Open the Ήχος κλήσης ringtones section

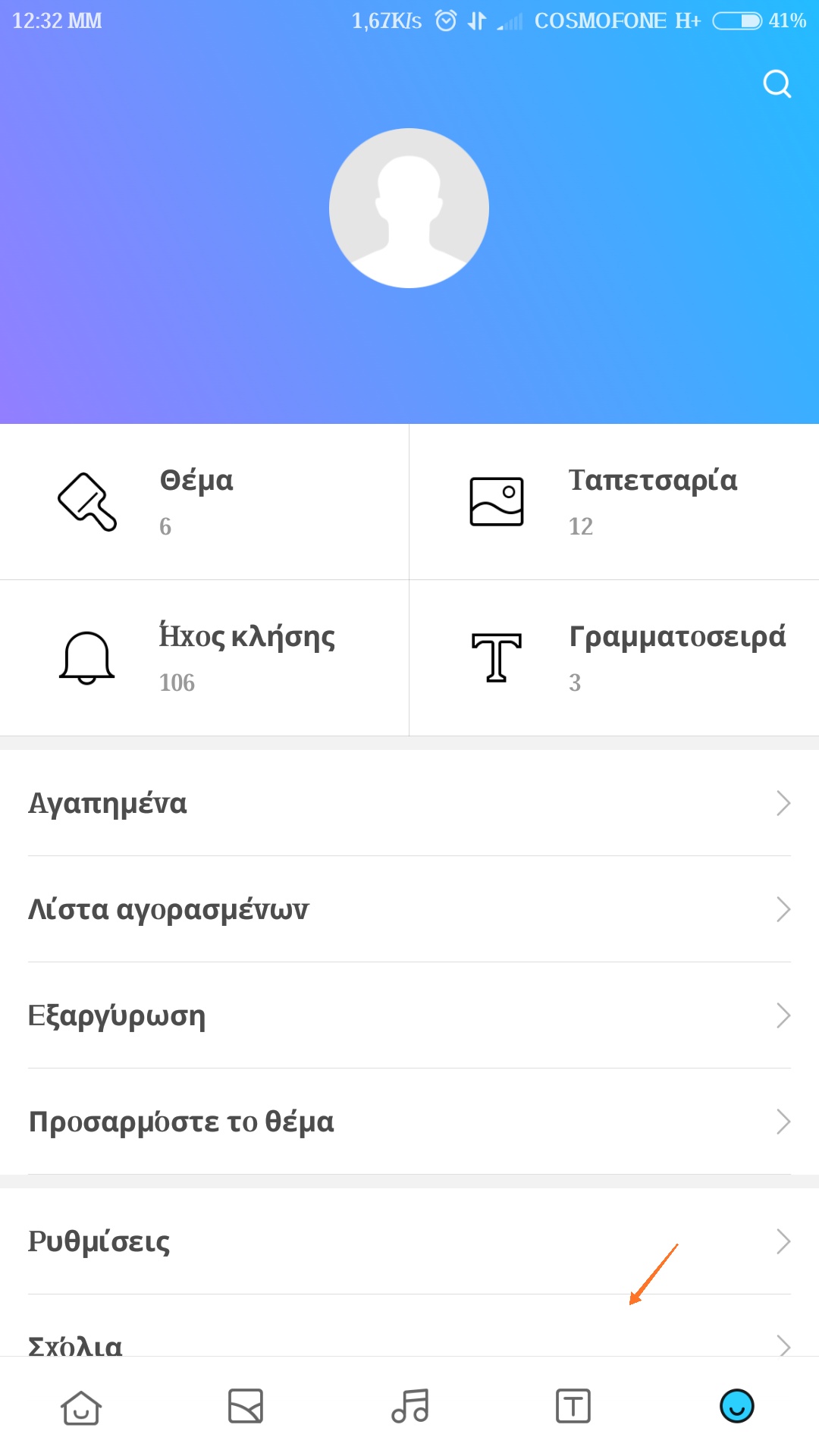coord(204,658)
